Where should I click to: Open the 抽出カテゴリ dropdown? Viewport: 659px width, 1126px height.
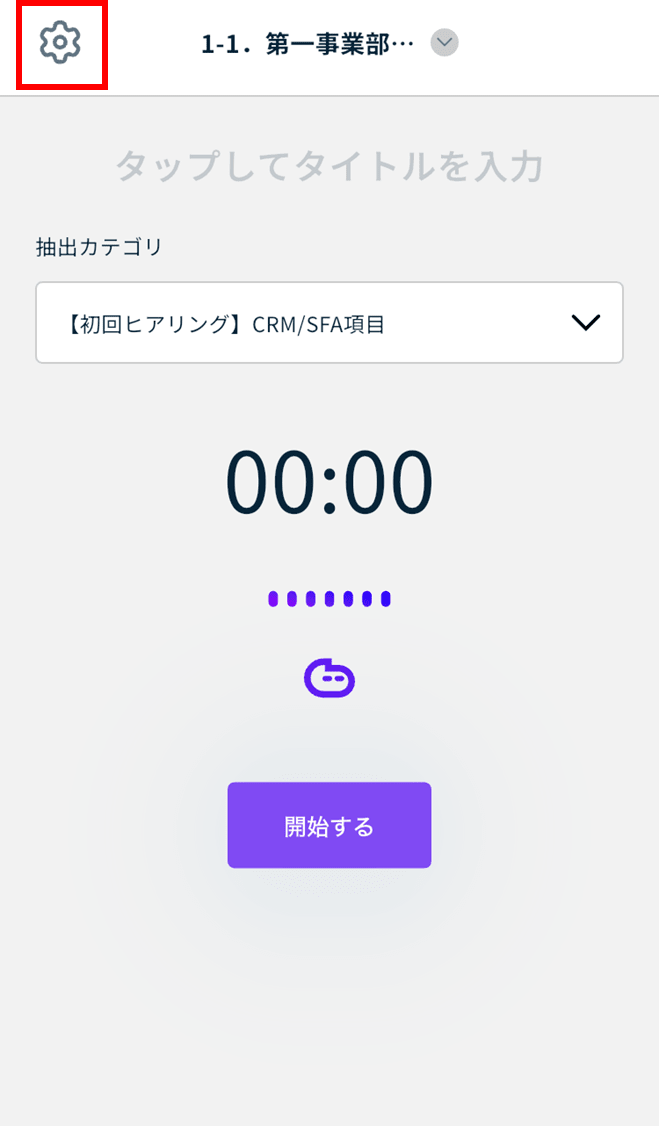(330, 322)
